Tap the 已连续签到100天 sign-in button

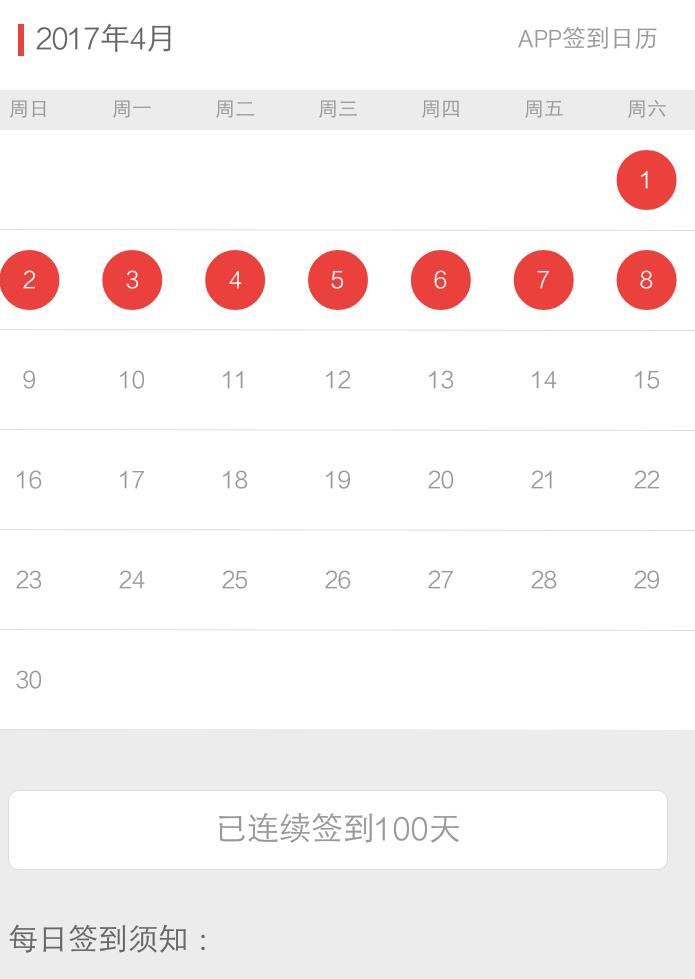[x=338, y=829]
